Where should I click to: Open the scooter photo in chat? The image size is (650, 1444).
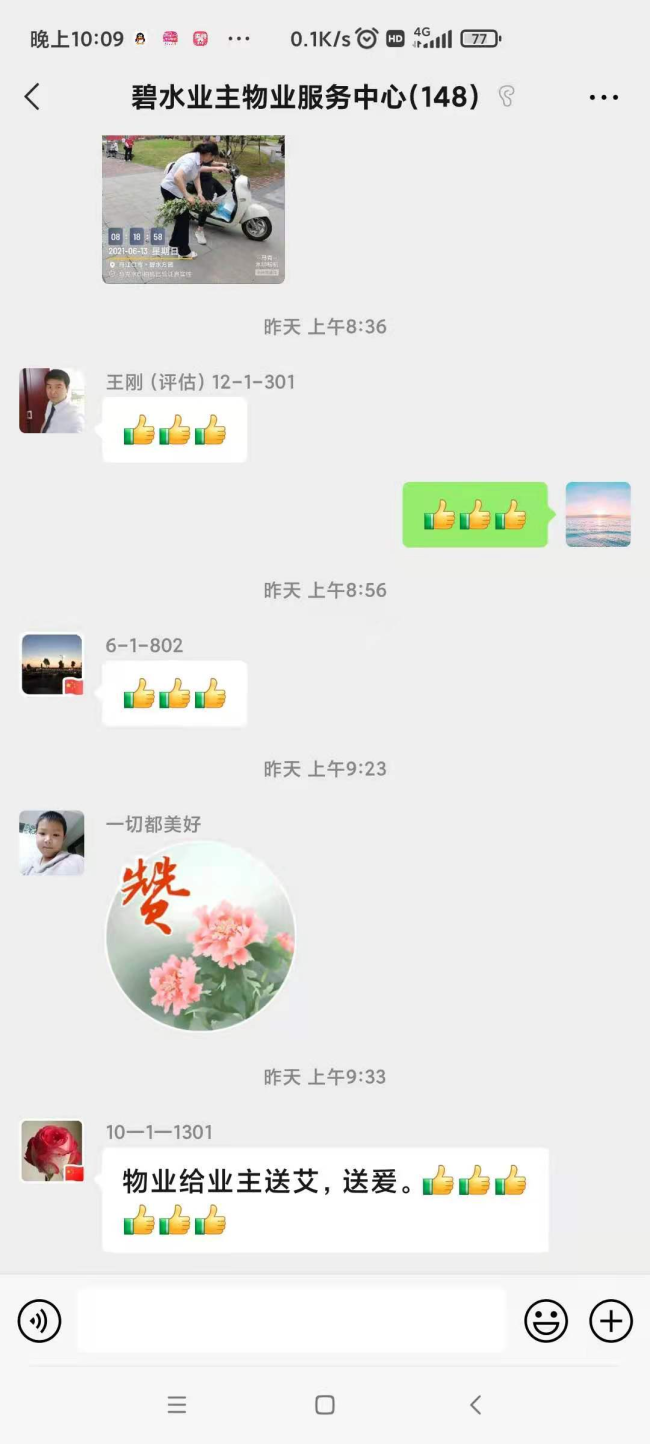coord(193,209)
